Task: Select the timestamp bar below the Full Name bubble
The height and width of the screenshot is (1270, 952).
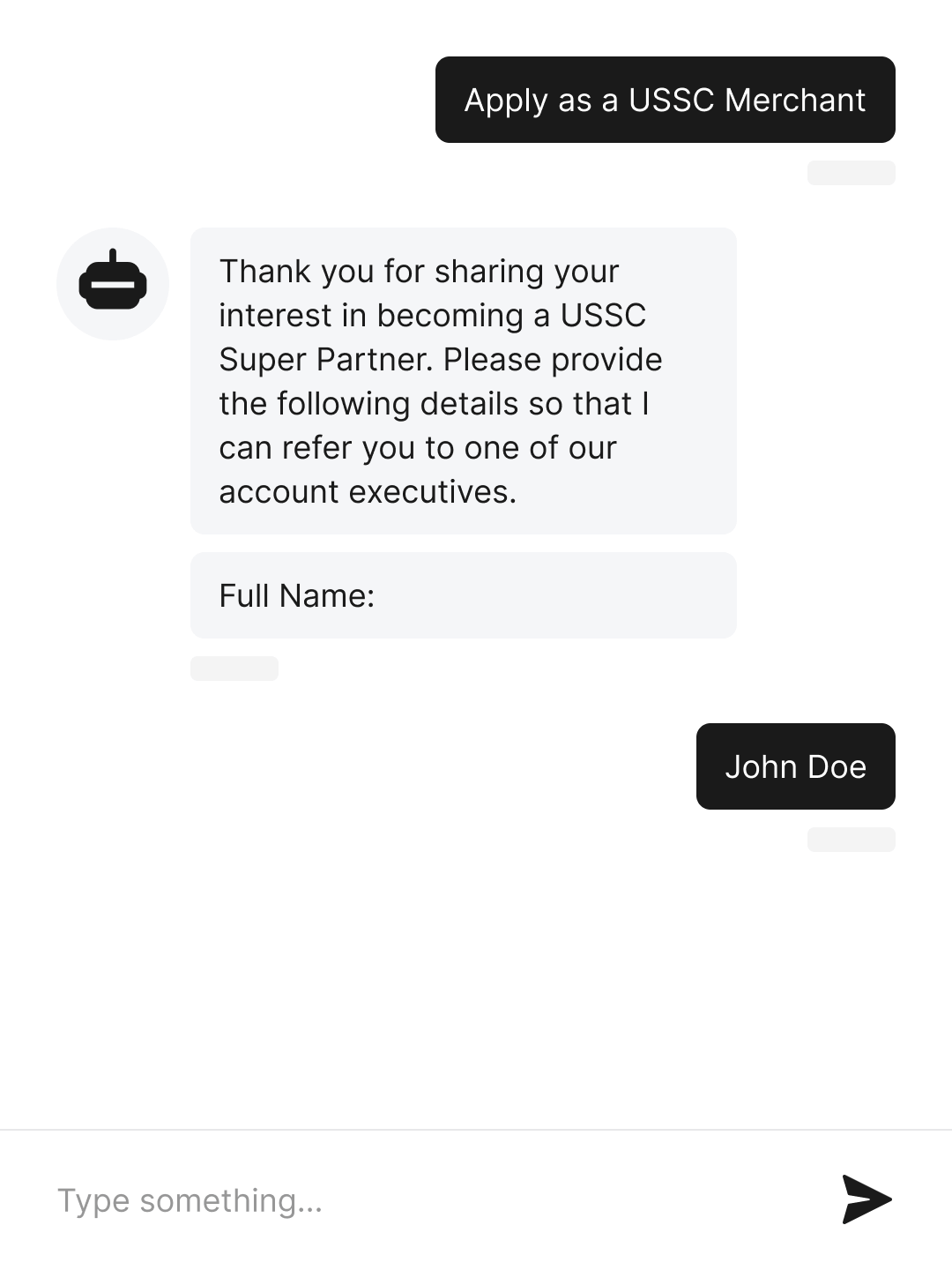Action: tap(235, 669)
